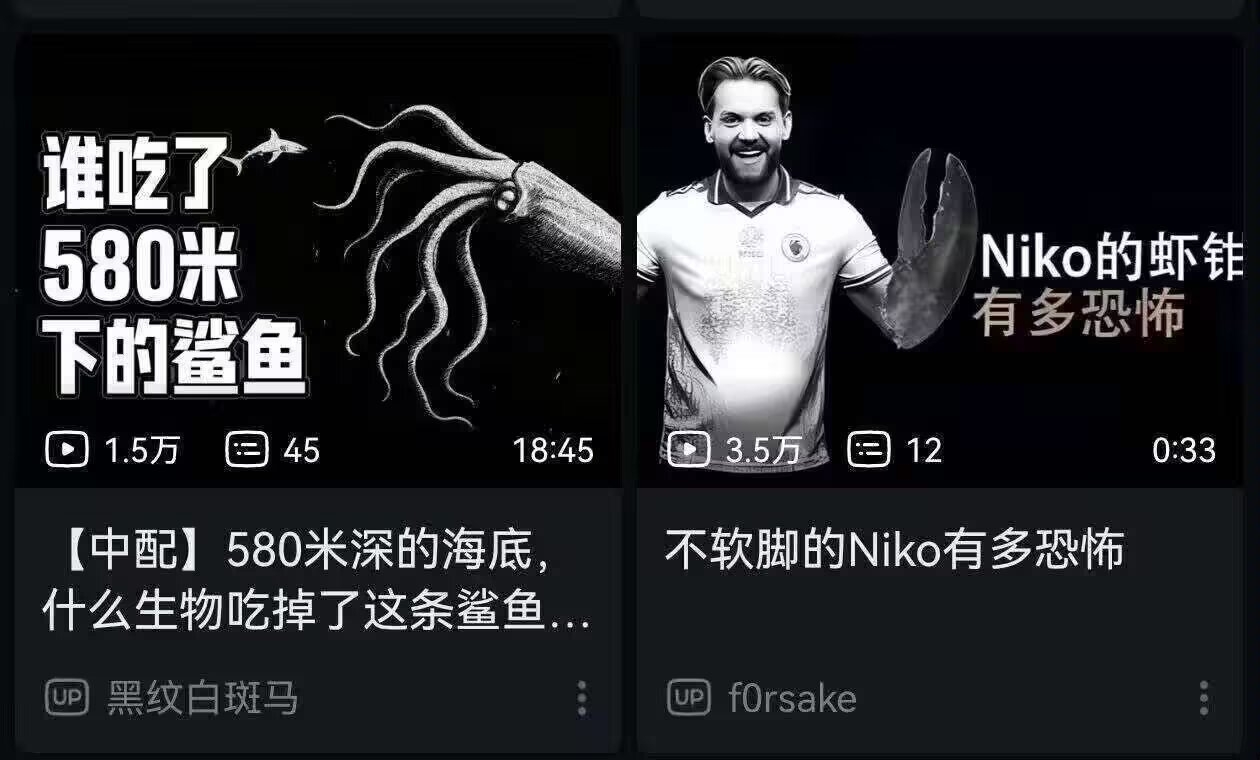
Task: Visit uploader f0rsake
Action: point(792,698)
